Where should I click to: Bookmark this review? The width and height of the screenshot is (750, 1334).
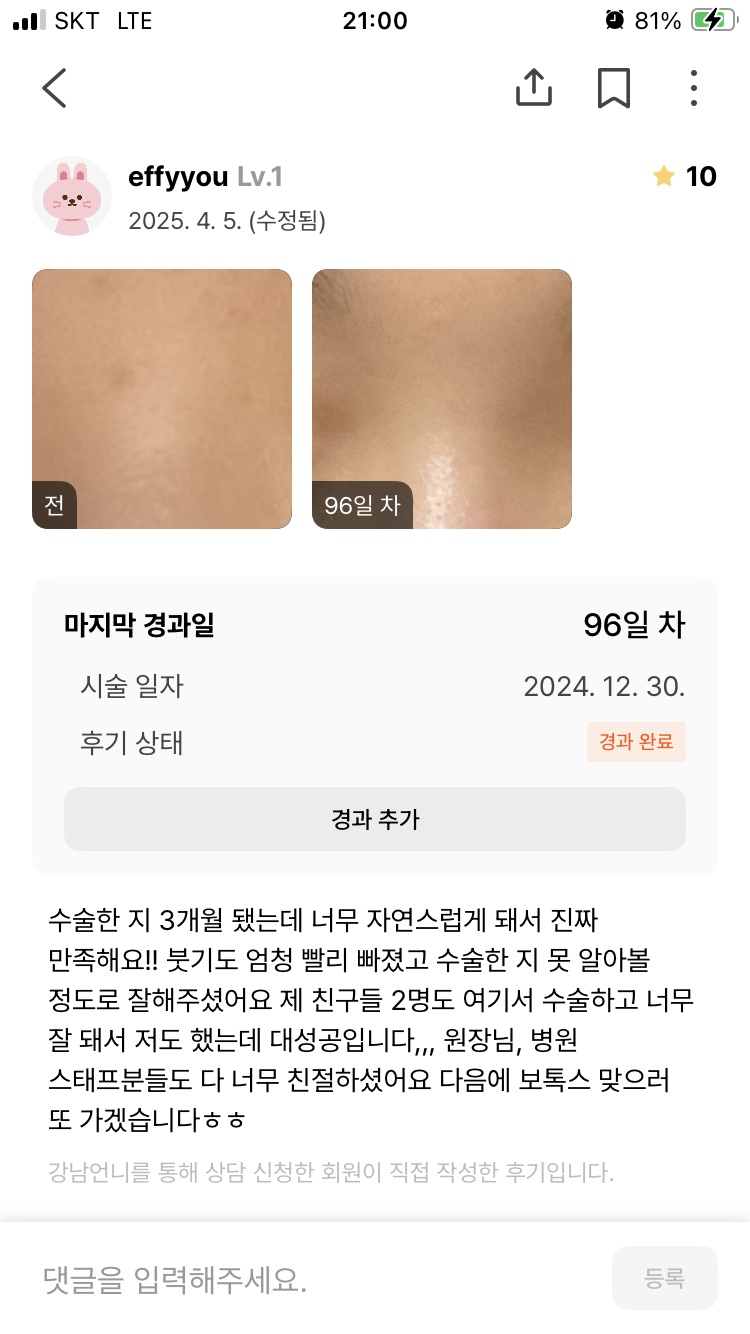[x=614, y=88]
